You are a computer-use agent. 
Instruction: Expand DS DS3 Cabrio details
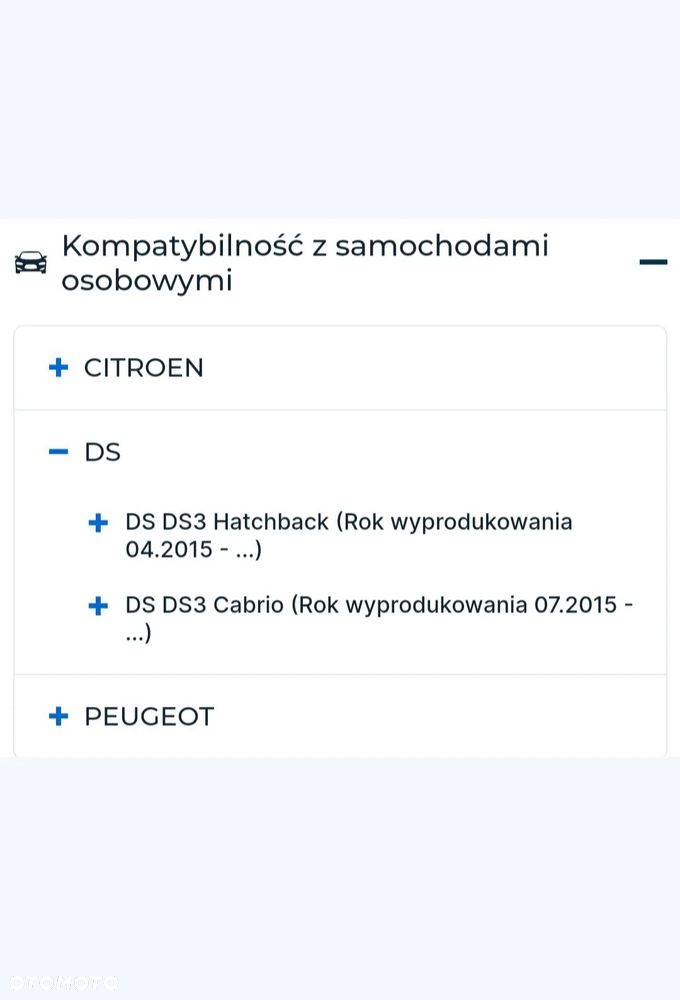pyautogui.click(x=98, y=605)
